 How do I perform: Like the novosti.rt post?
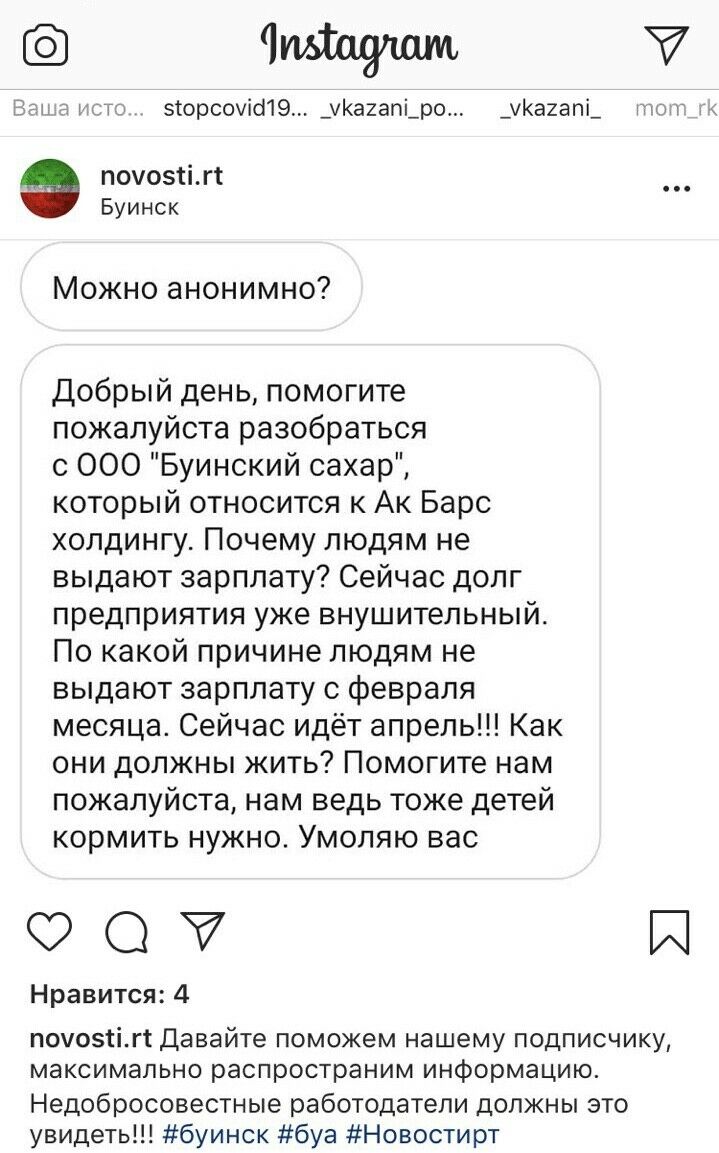[x=51, y=933]
